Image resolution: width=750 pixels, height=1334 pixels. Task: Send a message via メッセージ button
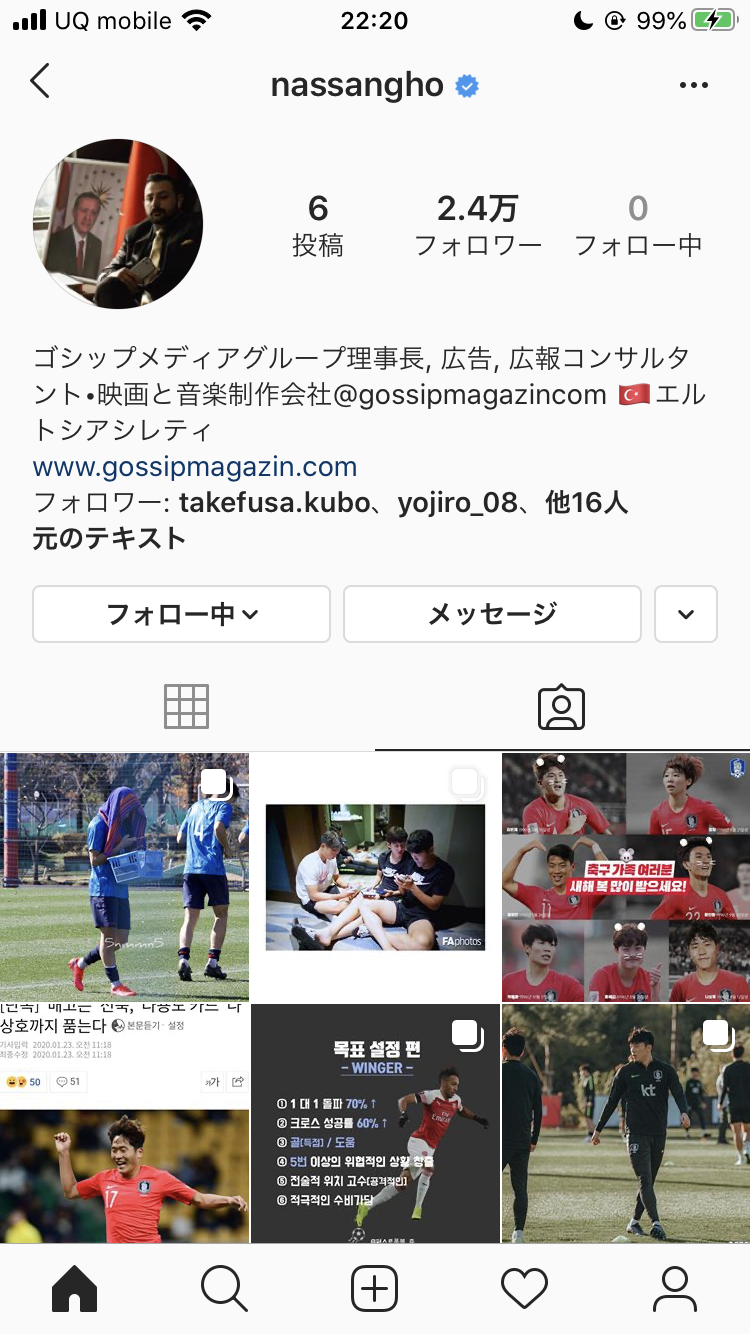click(x=492, y=614)
